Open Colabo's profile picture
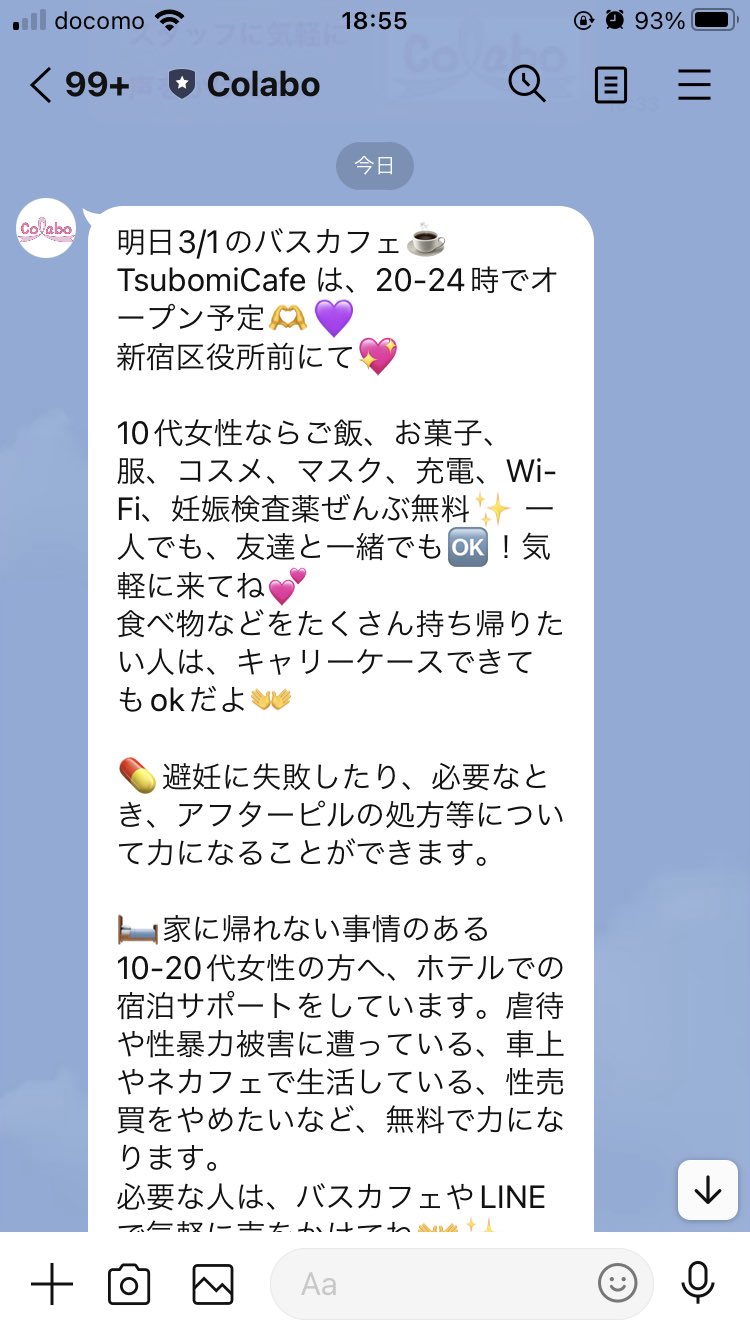 point(46,229)
